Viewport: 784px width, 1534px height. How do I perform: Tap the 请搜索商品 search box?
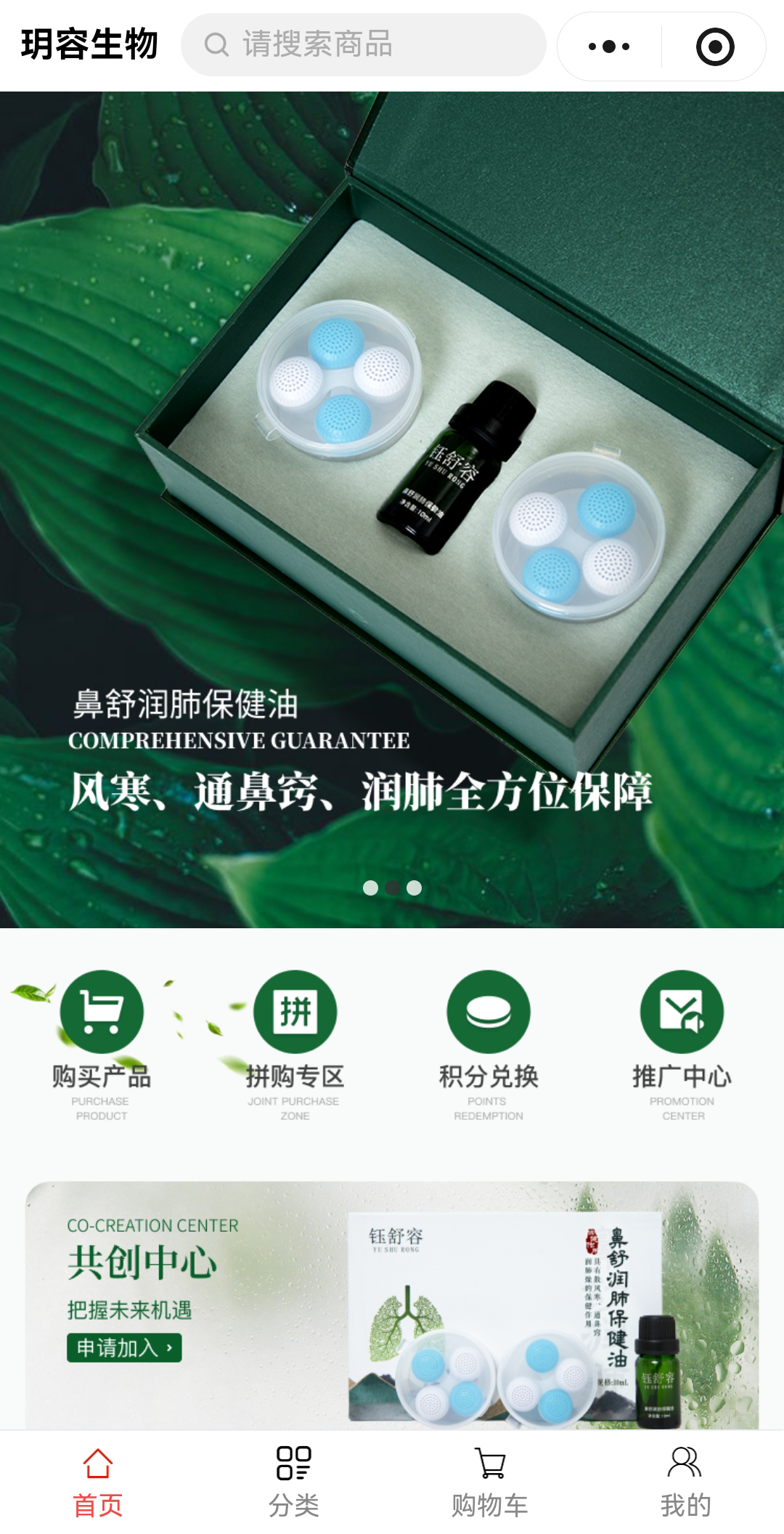pos(363,45)
